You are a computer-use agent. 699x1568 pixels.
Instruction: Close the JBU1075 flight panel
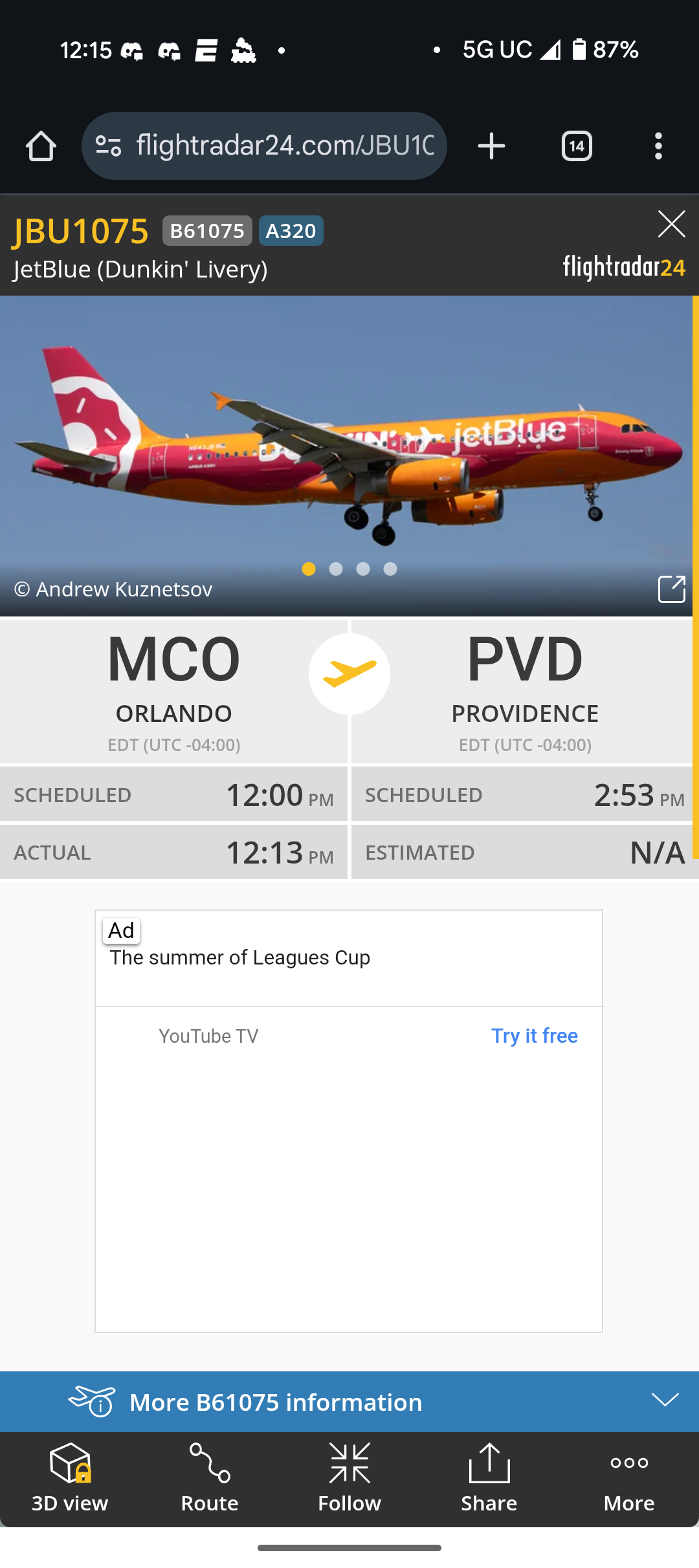(671, 224)
